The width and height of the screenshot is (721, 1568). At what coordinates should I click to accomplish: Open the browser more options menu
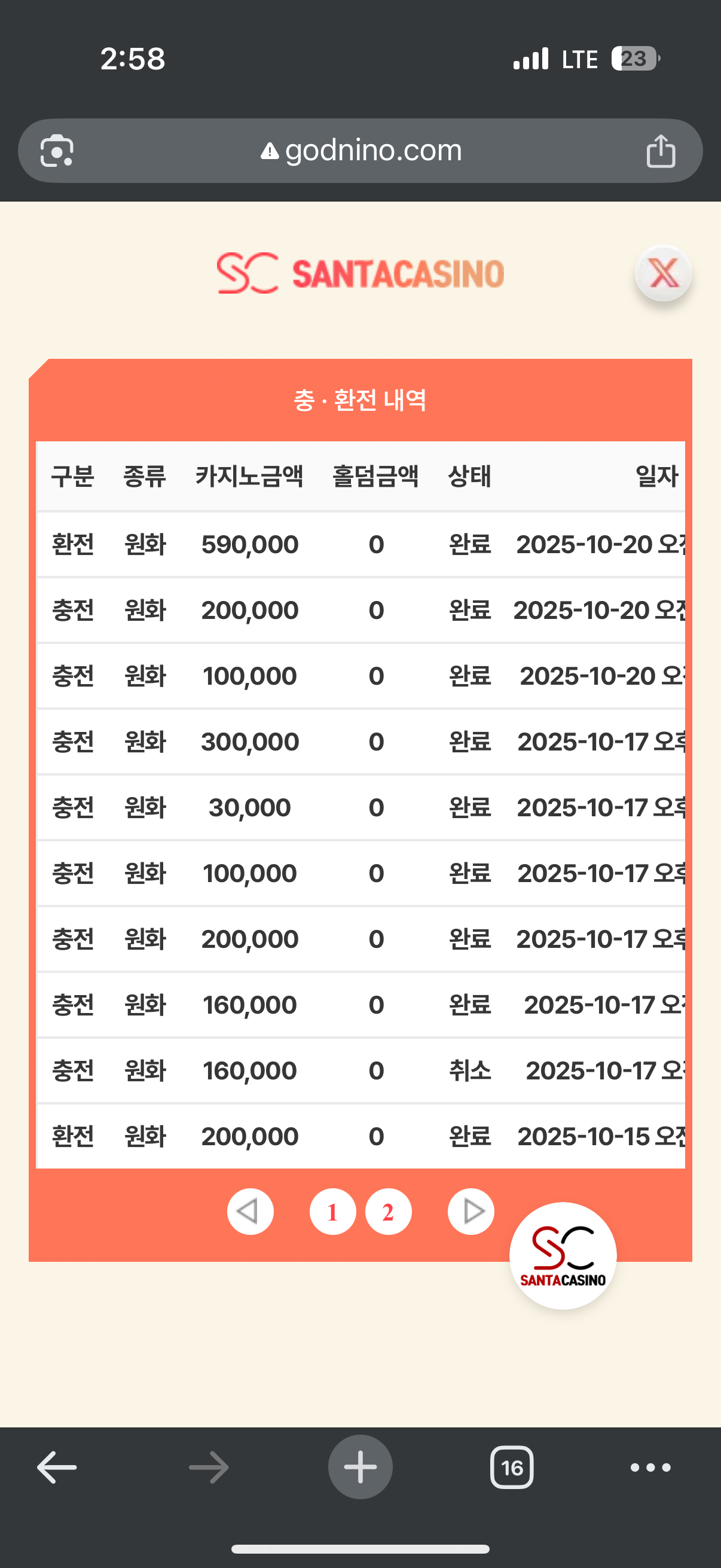point(650,1468)
